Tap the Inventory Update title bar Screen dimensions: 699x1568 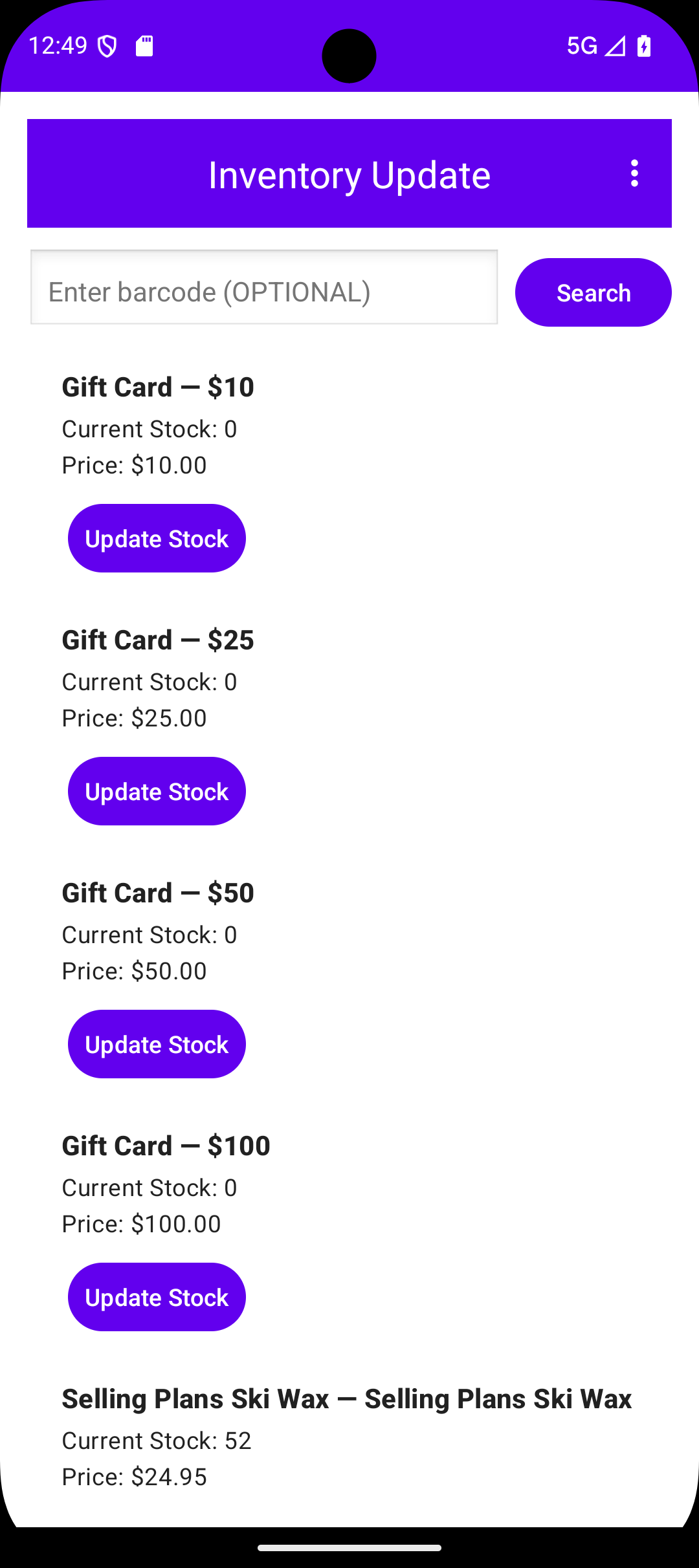point(349,173)
